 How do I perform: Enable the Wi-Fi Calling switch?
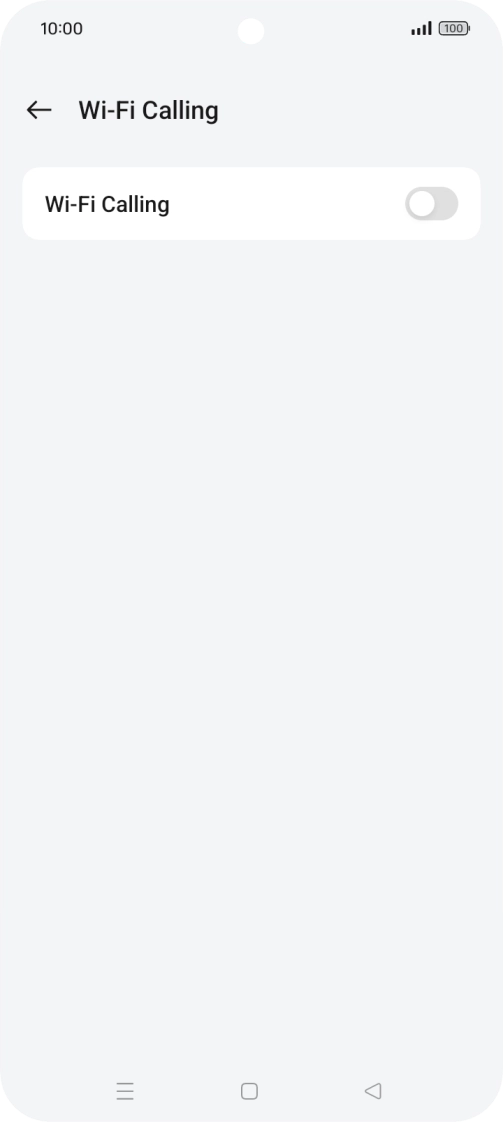[x=431, y=204]
